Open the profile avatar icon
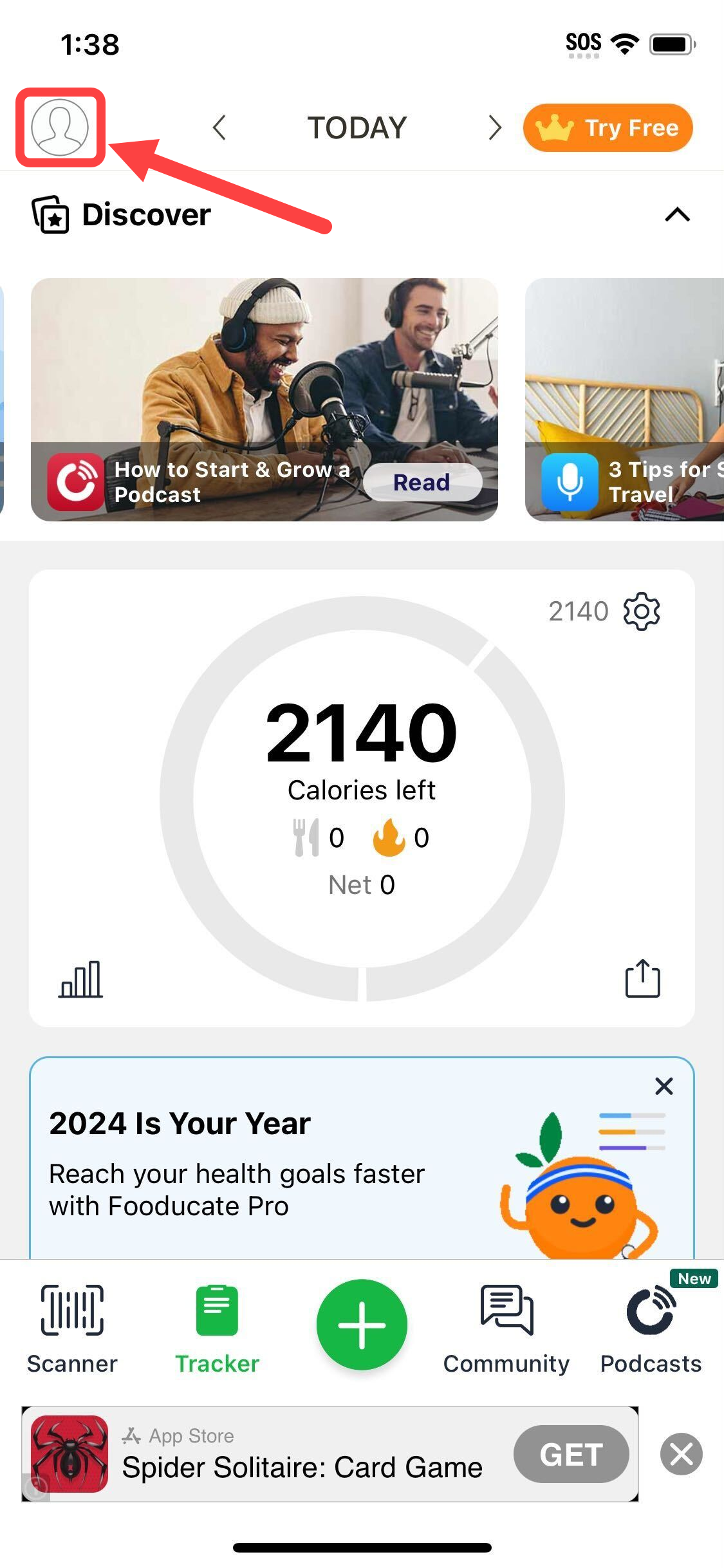Screen dimensions: 724x1568 click(60, 127)
